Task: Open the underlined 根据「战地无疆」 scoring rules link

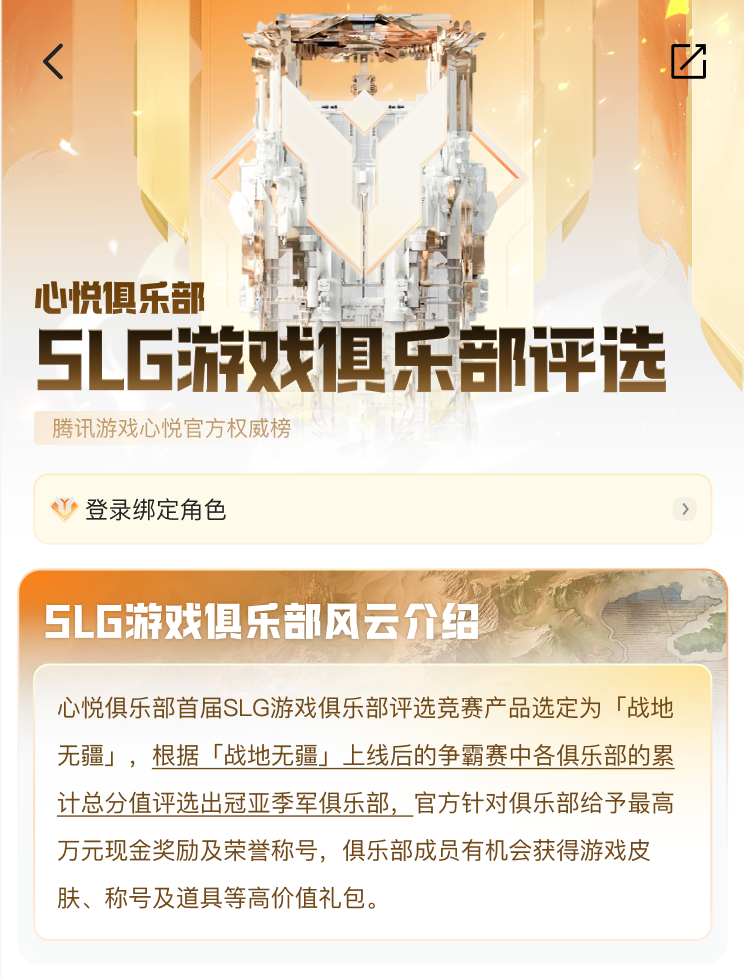Action: [412, 756]
